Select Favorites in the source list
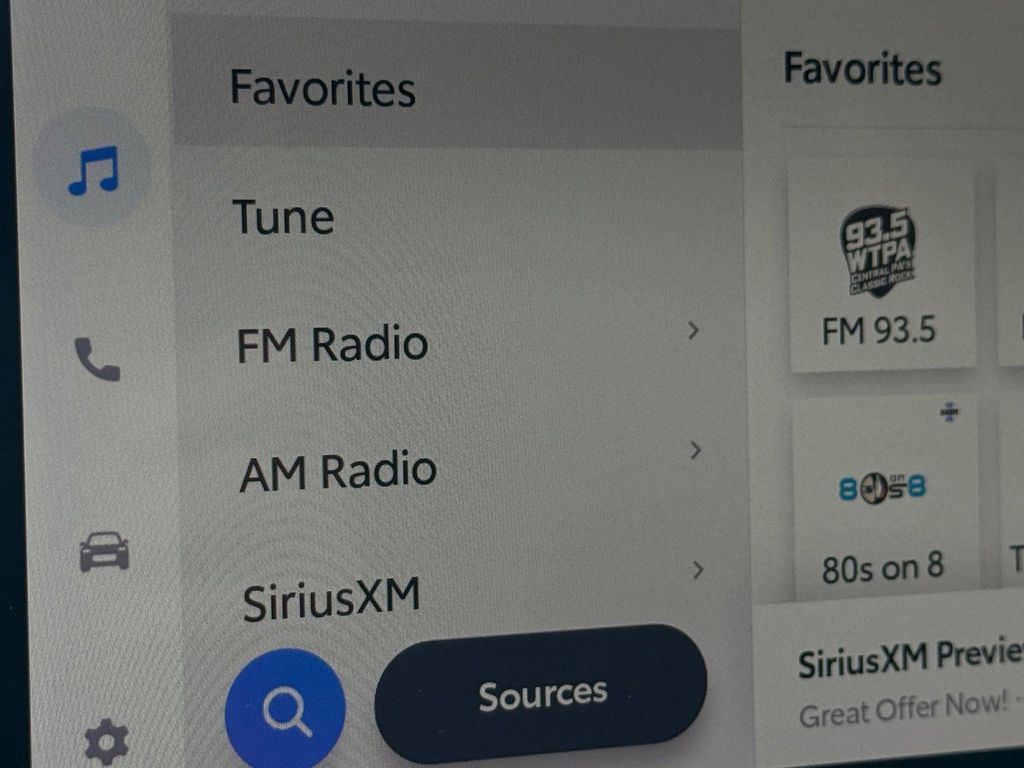The image size is (1024, 768). coord(322,89)
